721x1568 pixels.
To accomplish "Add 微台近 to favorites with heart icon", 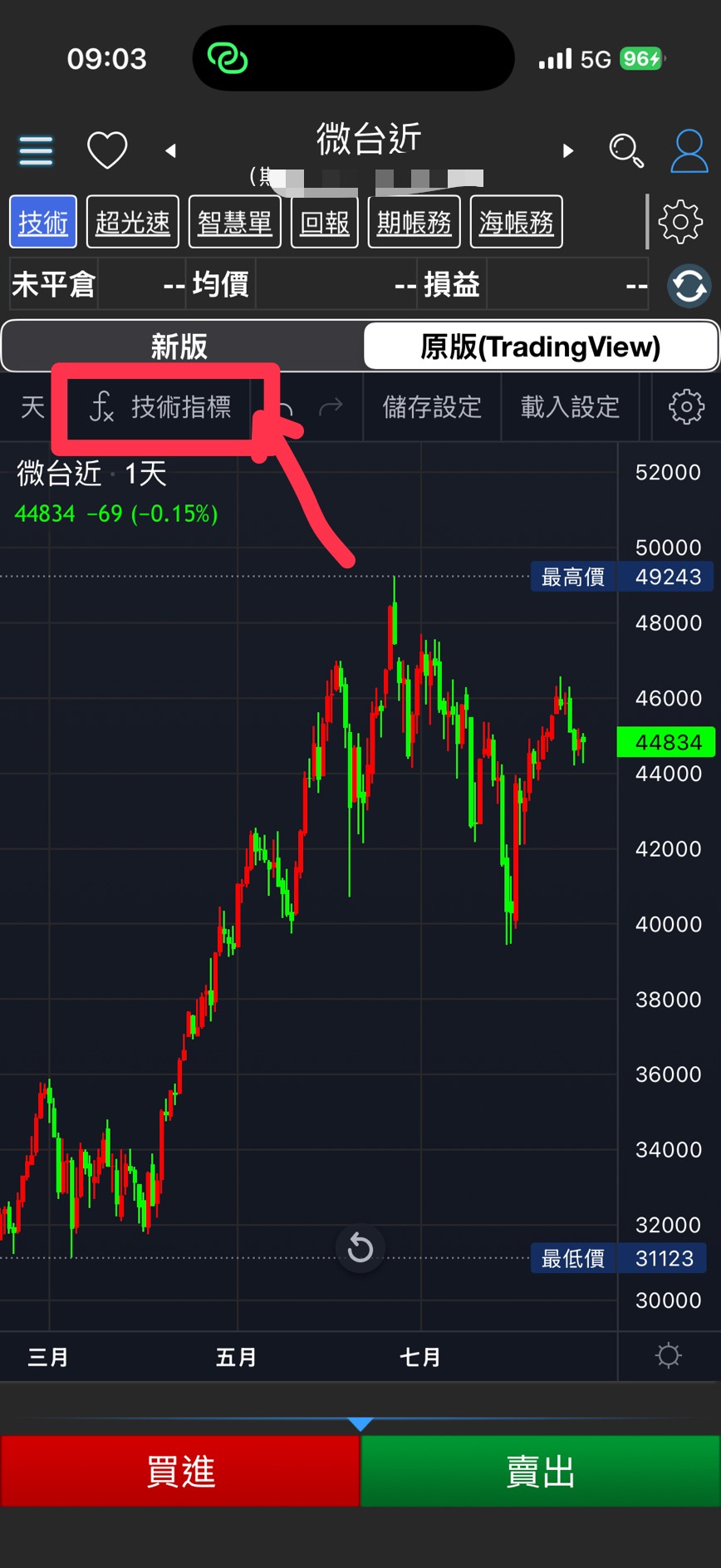I will pos(107,150).
